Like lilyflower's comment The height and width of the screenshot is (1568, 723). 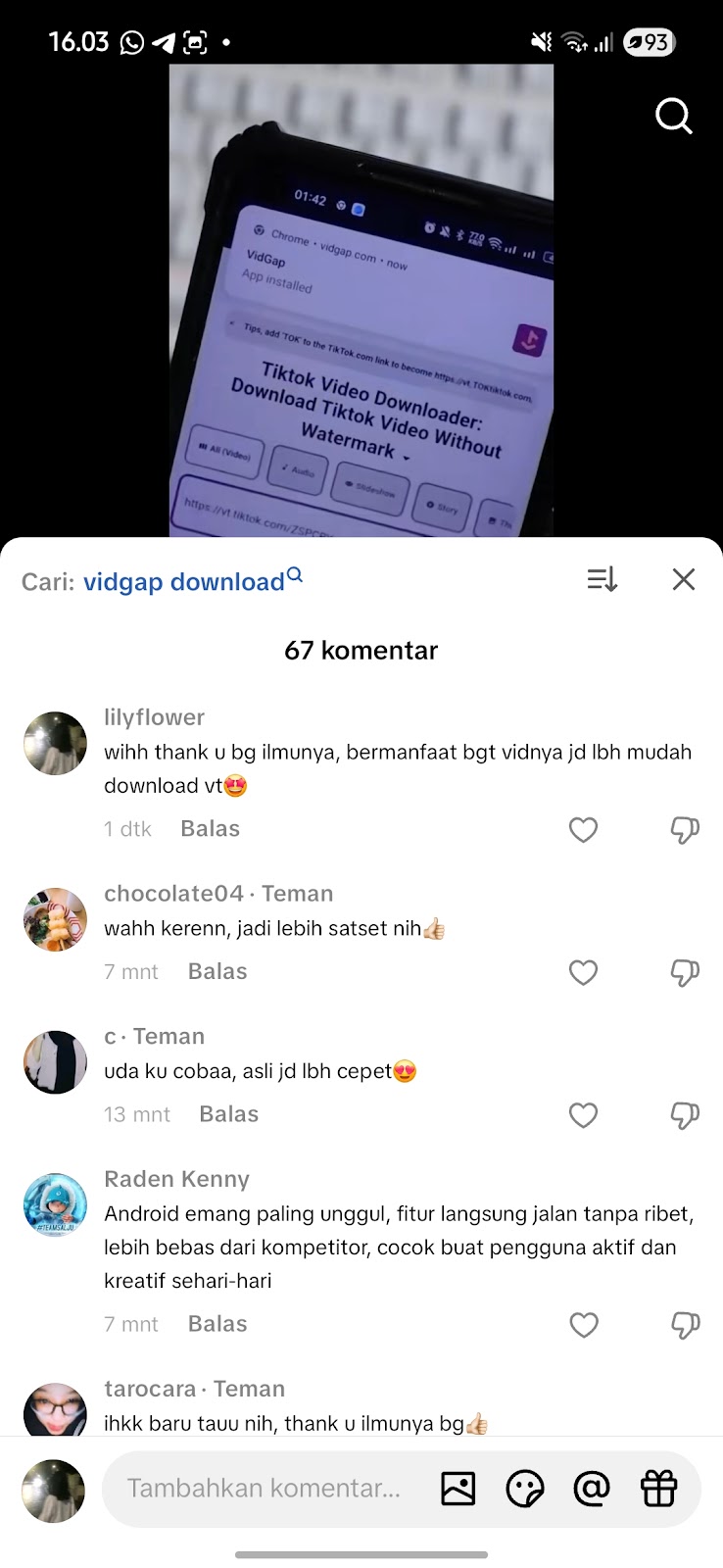pyautogui.click(x=583, y=830)
